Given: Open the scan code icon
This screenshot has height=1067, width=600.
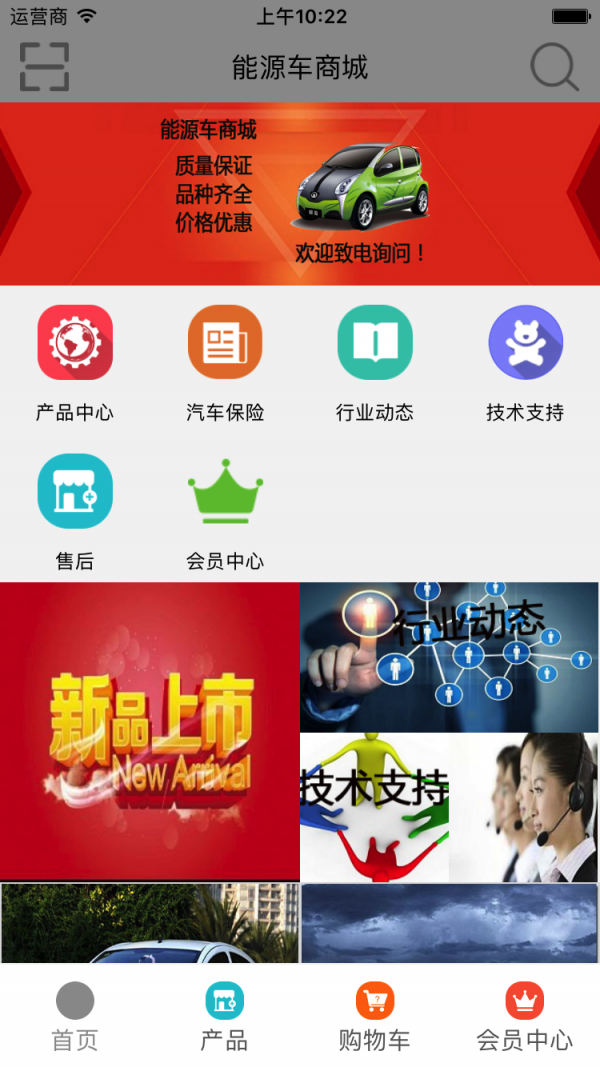Looking at the screenshot, I should 44,67.
